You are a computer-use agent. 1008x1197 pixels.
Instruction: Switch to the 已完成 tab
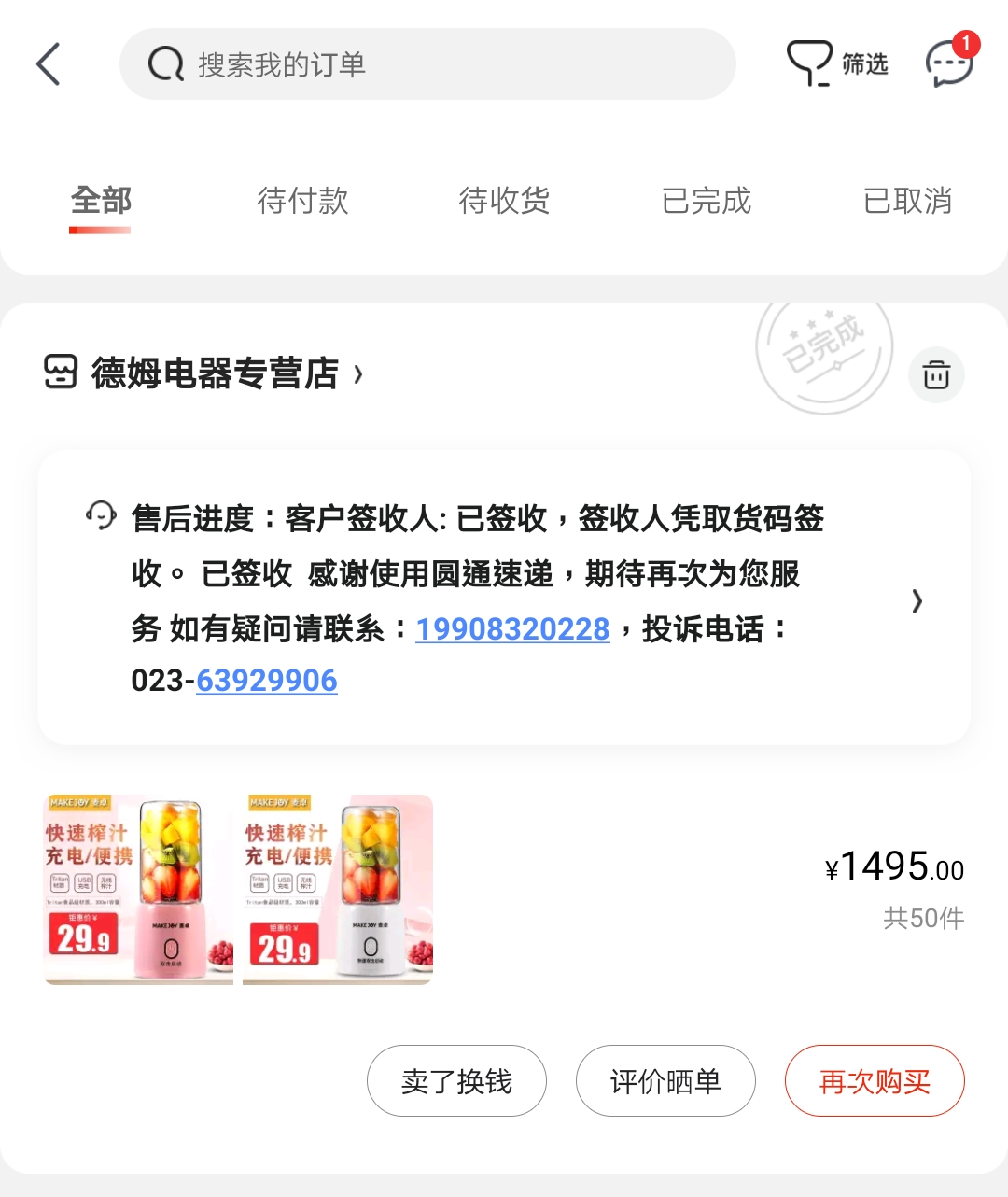pyautogui.click(x=706, y=201)
